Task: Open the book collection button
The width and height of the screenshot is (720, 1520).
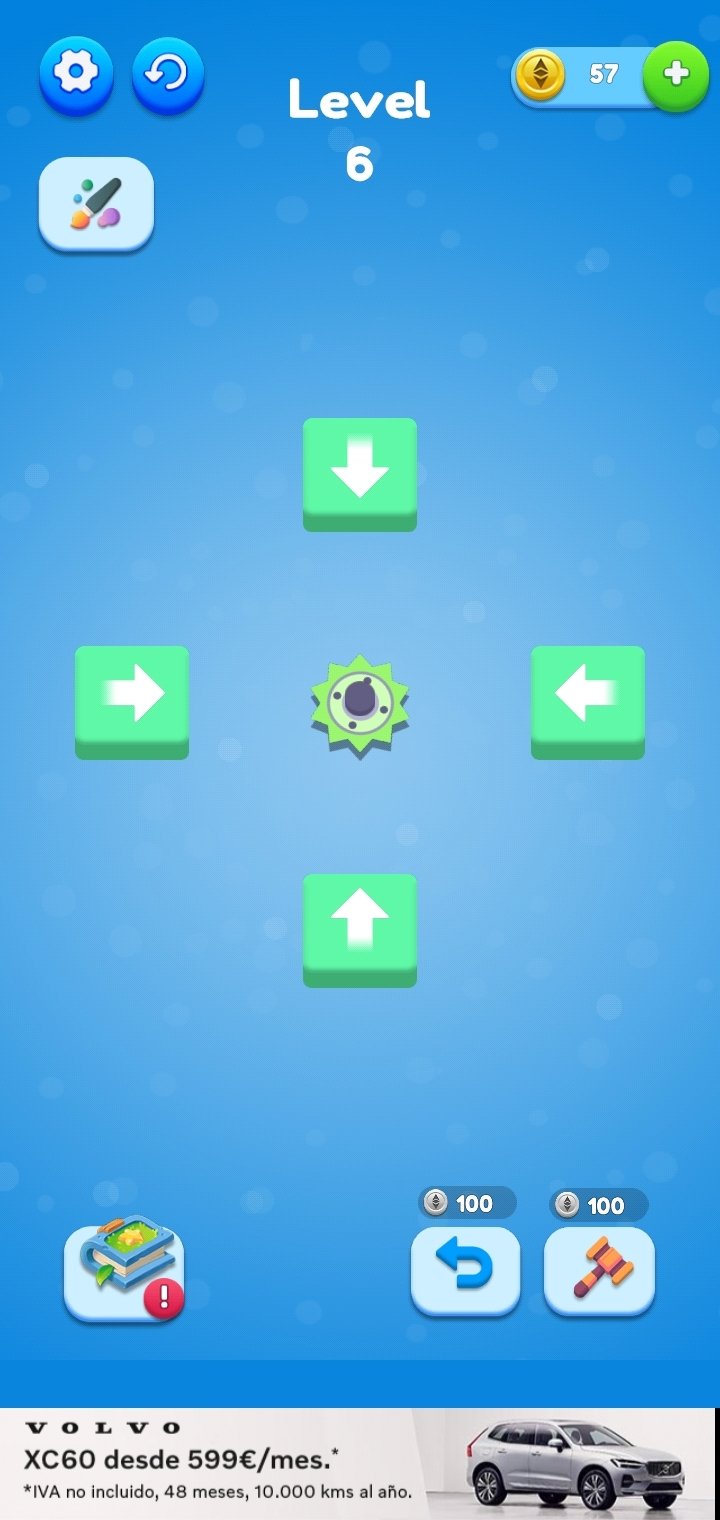Action: point(124,1268)
